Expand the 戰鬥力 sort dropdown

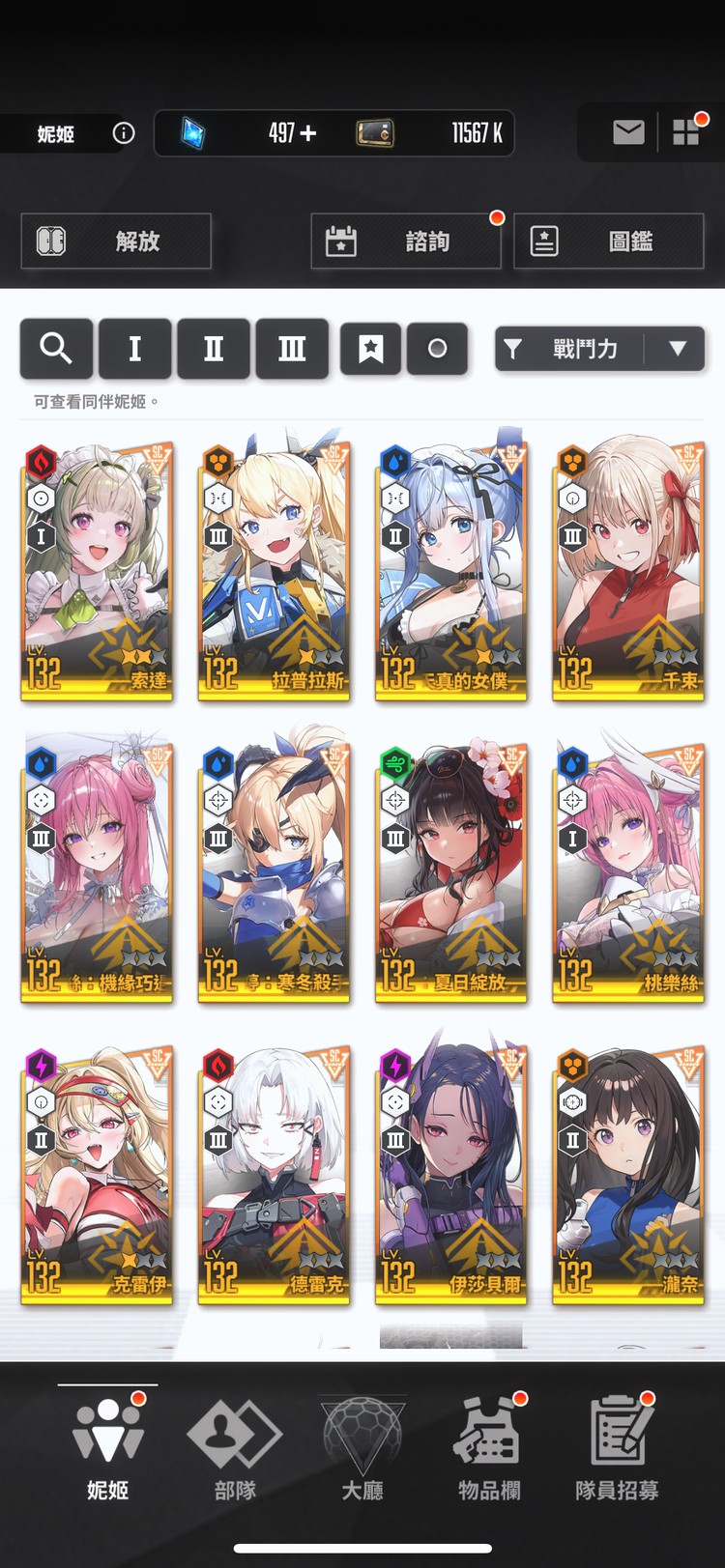(599, 348)
